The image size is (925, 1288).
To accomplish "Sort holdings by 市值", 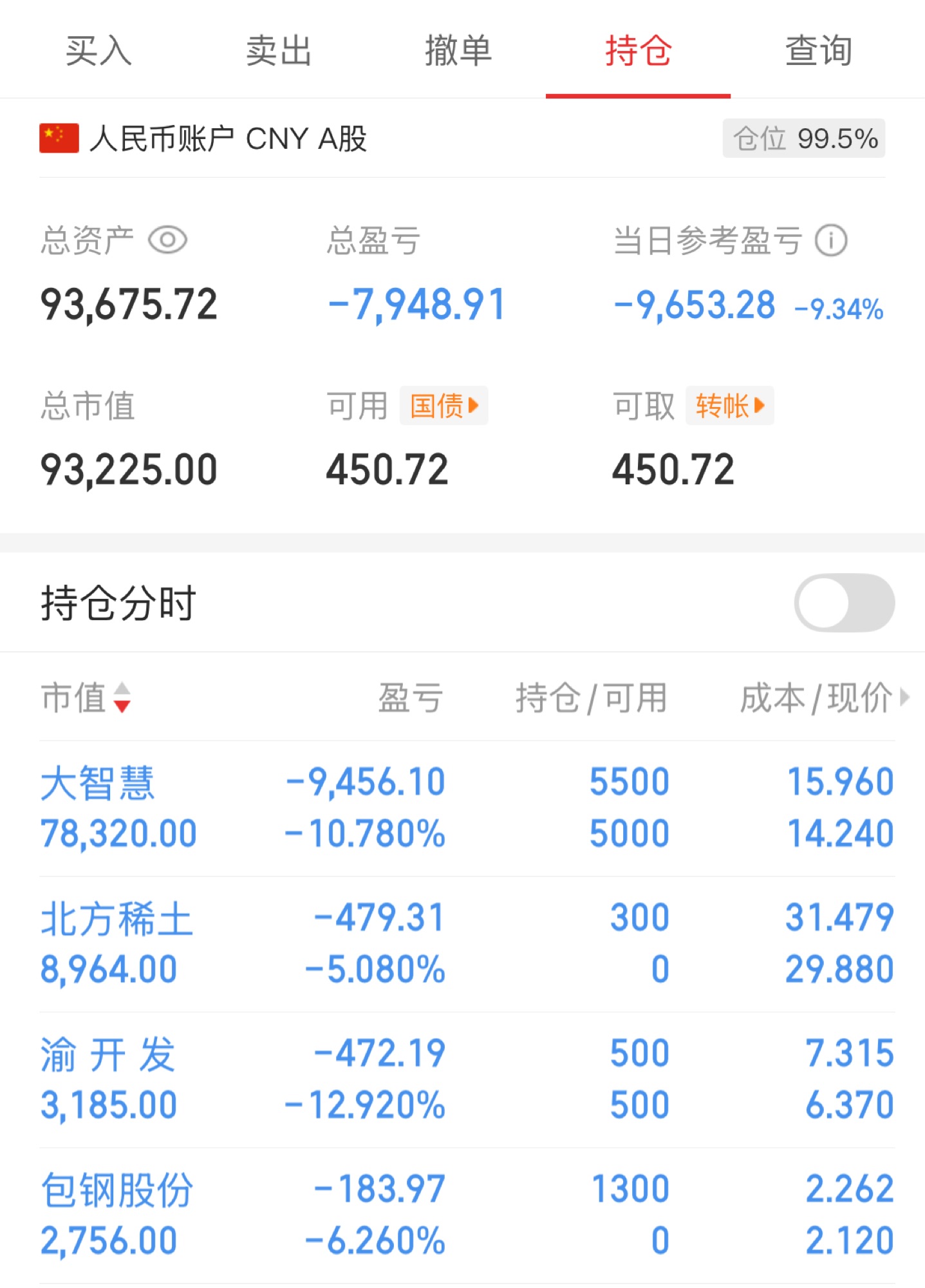I will click(86, 697).
